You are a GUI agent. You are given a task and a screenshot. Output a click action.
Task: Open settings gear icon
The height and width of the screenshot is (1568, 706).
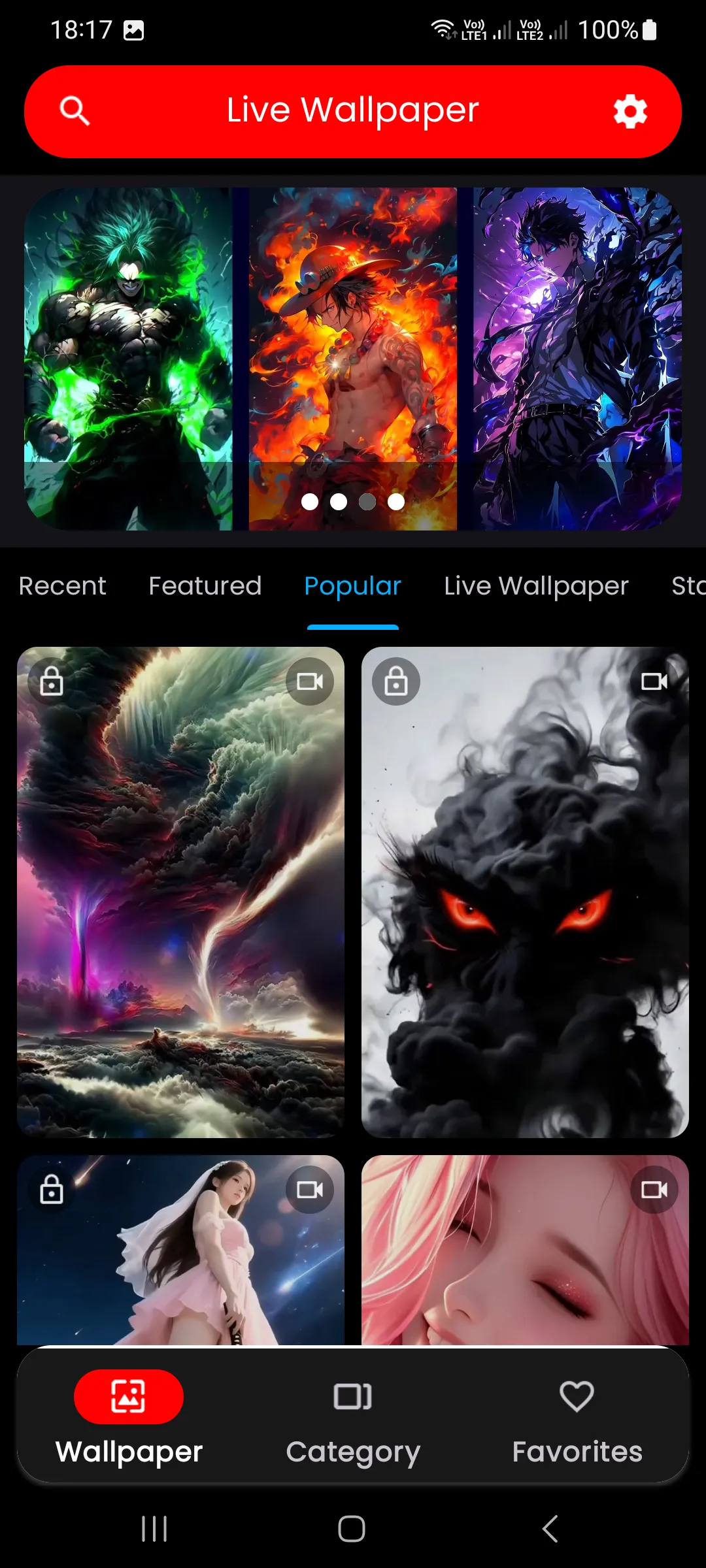pos(630,112)
